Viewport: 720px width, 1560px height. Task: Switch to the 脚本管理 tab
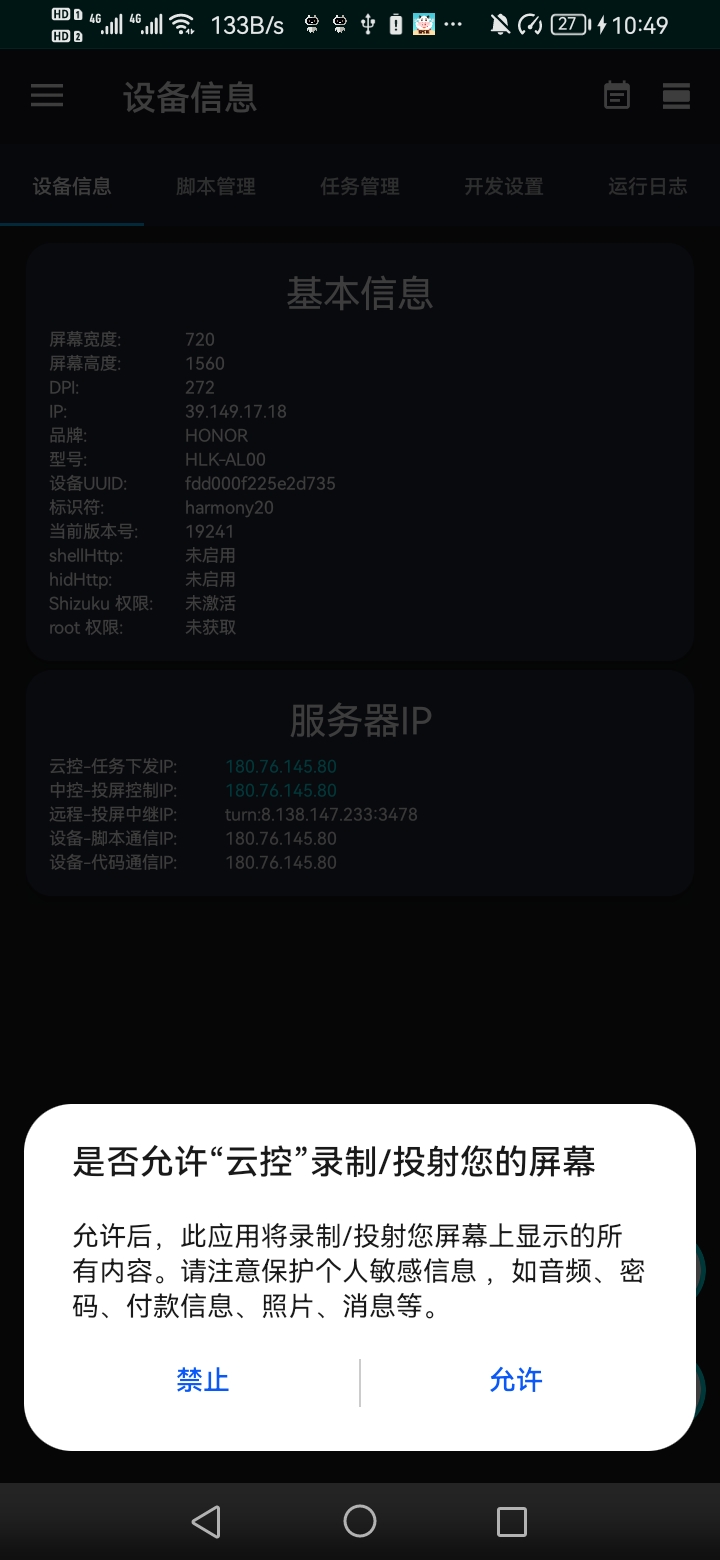215,187
